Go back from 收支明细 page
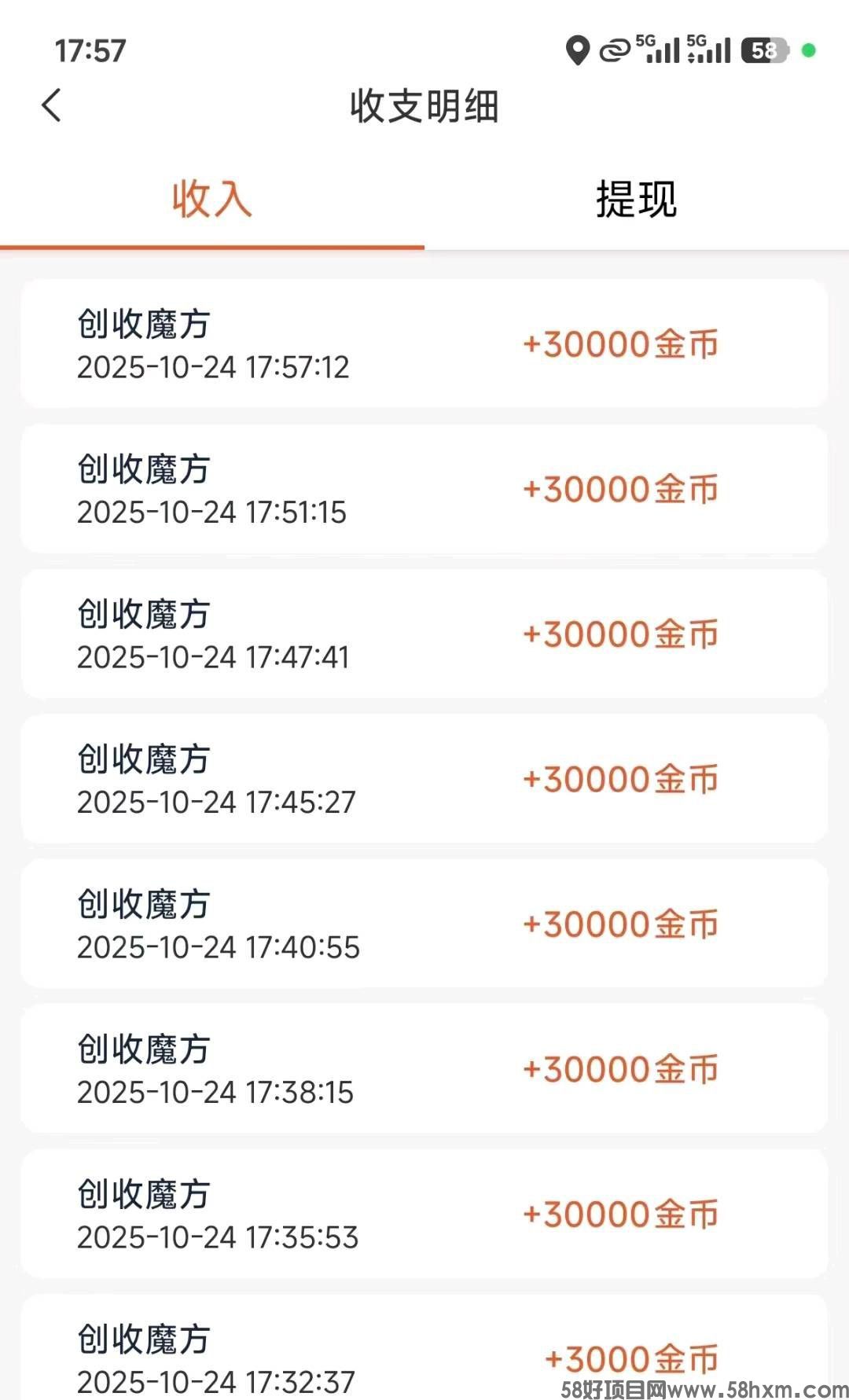This screenshot has height=1400, width=849. (52, 105)
